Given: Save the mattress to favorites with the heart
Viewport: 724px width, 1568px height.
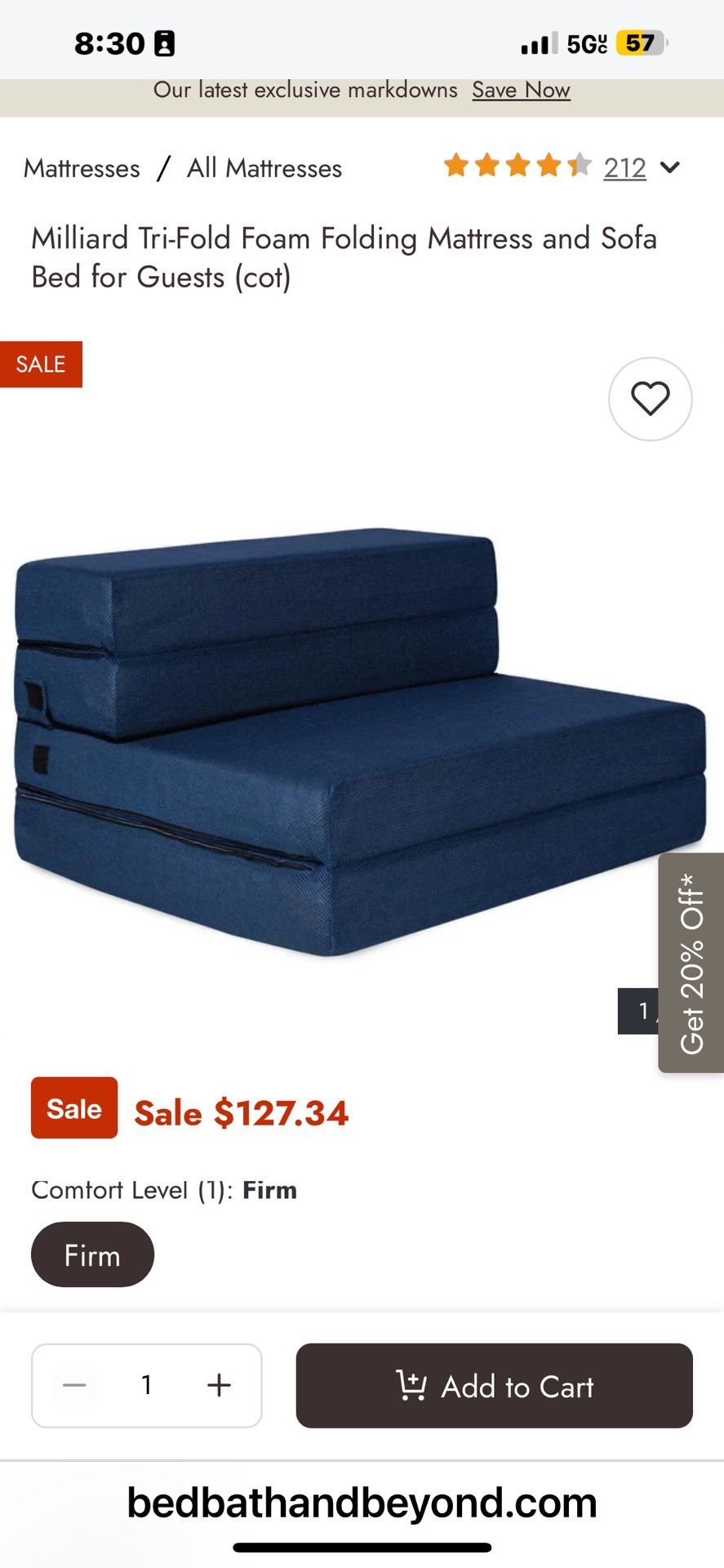Looking at the screenshot, I should coord(650,399).
